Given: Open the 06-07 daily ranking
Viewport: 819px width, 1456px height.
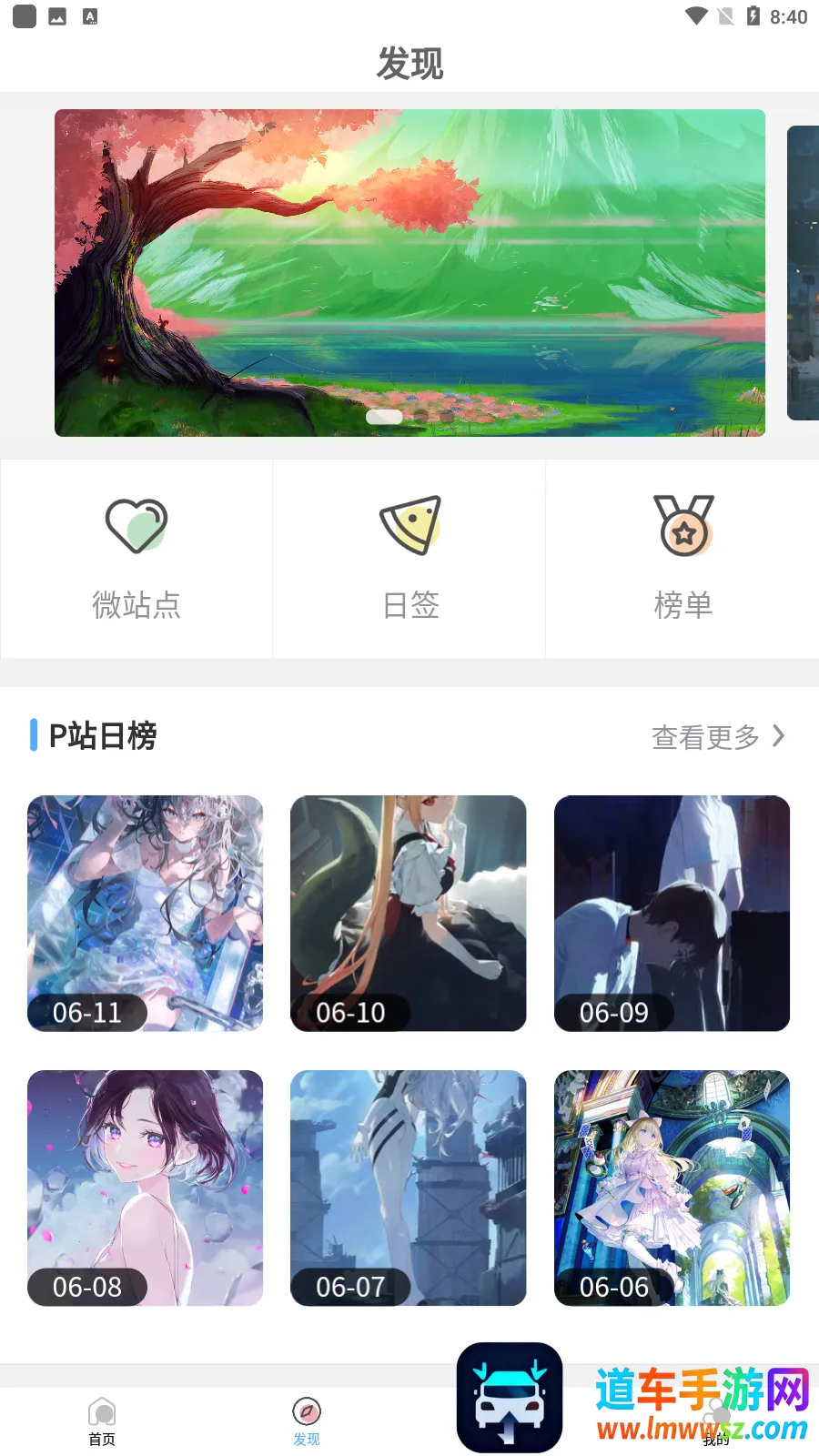Looking at the screenshot, I should point(408,1188).
